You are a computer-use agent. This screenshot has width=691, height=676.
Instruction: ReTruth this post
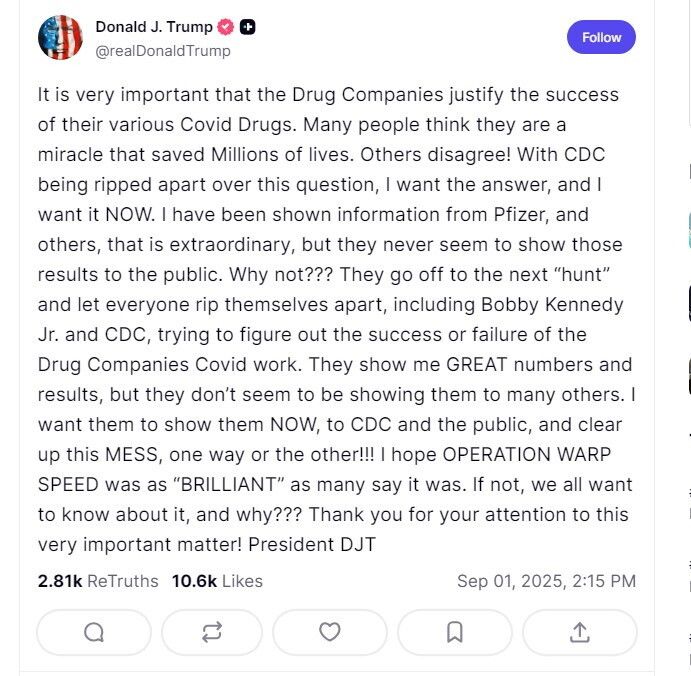(211, 632)
